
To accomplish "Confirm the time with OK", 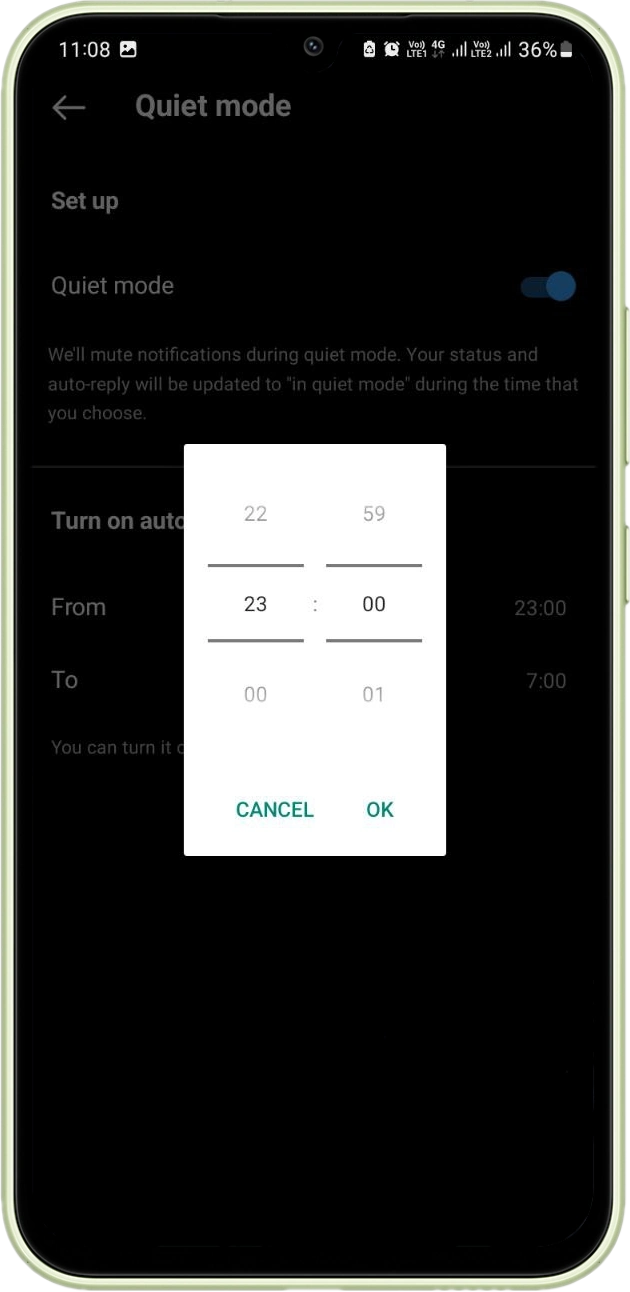I will coord(380,810).
